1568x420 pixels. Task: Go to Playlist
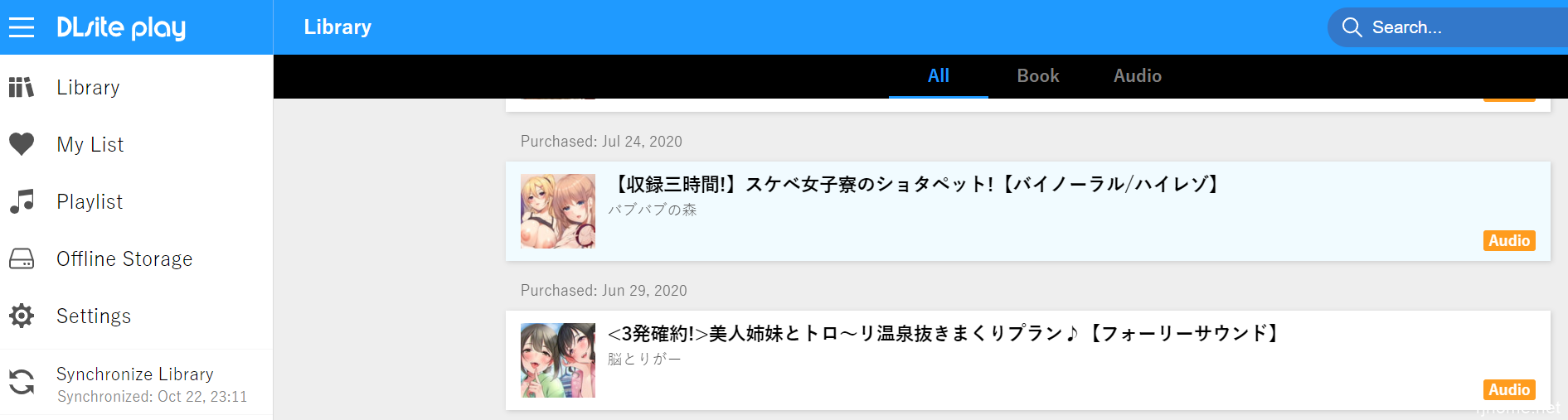[90, 201]
